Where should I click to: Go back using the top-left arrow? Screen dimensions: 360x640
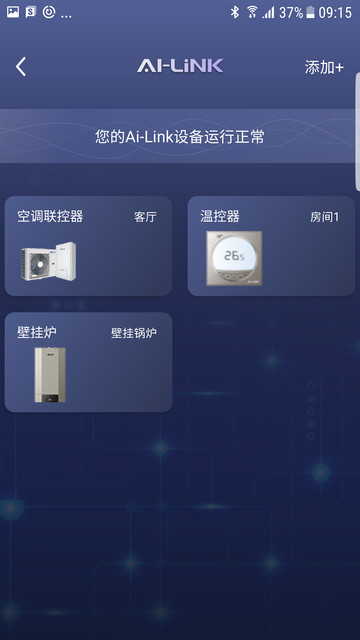(21, 67)
